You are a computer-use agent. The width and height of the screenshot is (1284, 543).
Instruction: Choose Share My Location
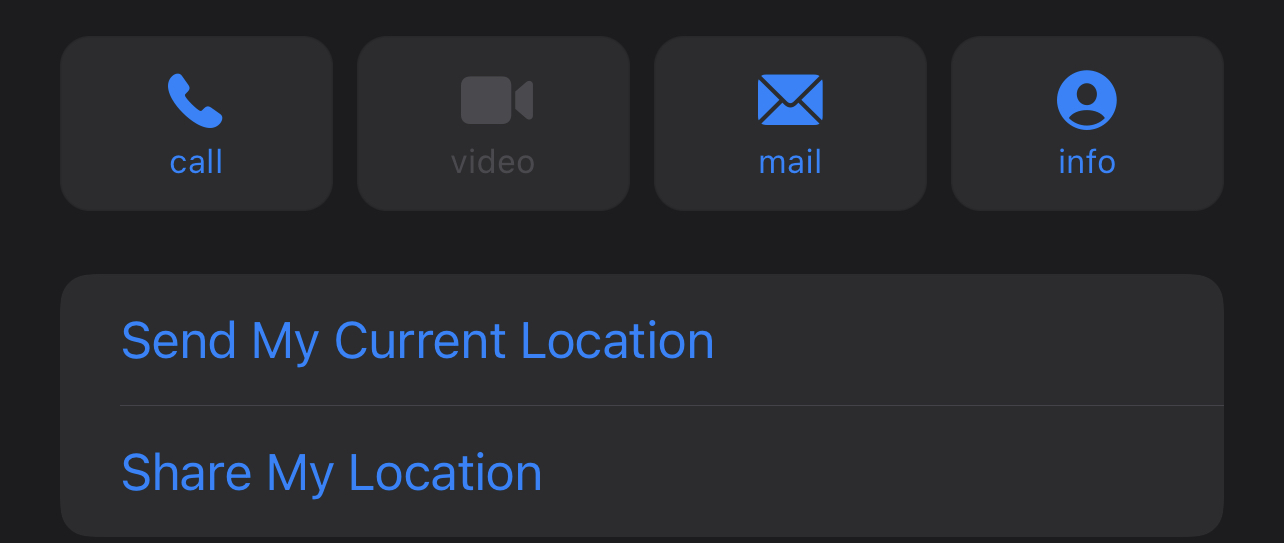(x=332, y=472)
